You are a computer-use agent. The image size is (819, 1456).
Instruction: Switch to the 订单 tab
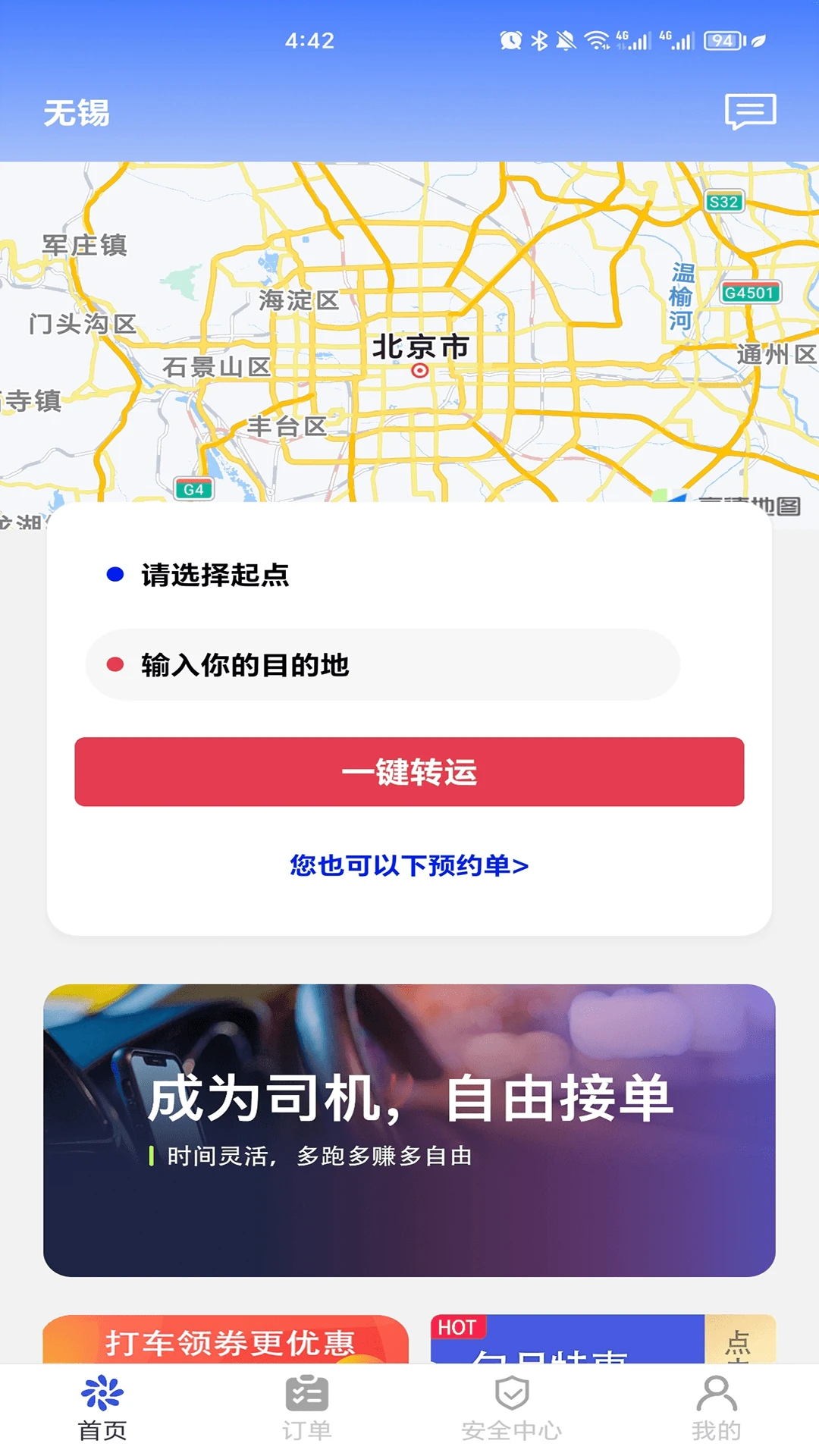[x=307, y=1409]
